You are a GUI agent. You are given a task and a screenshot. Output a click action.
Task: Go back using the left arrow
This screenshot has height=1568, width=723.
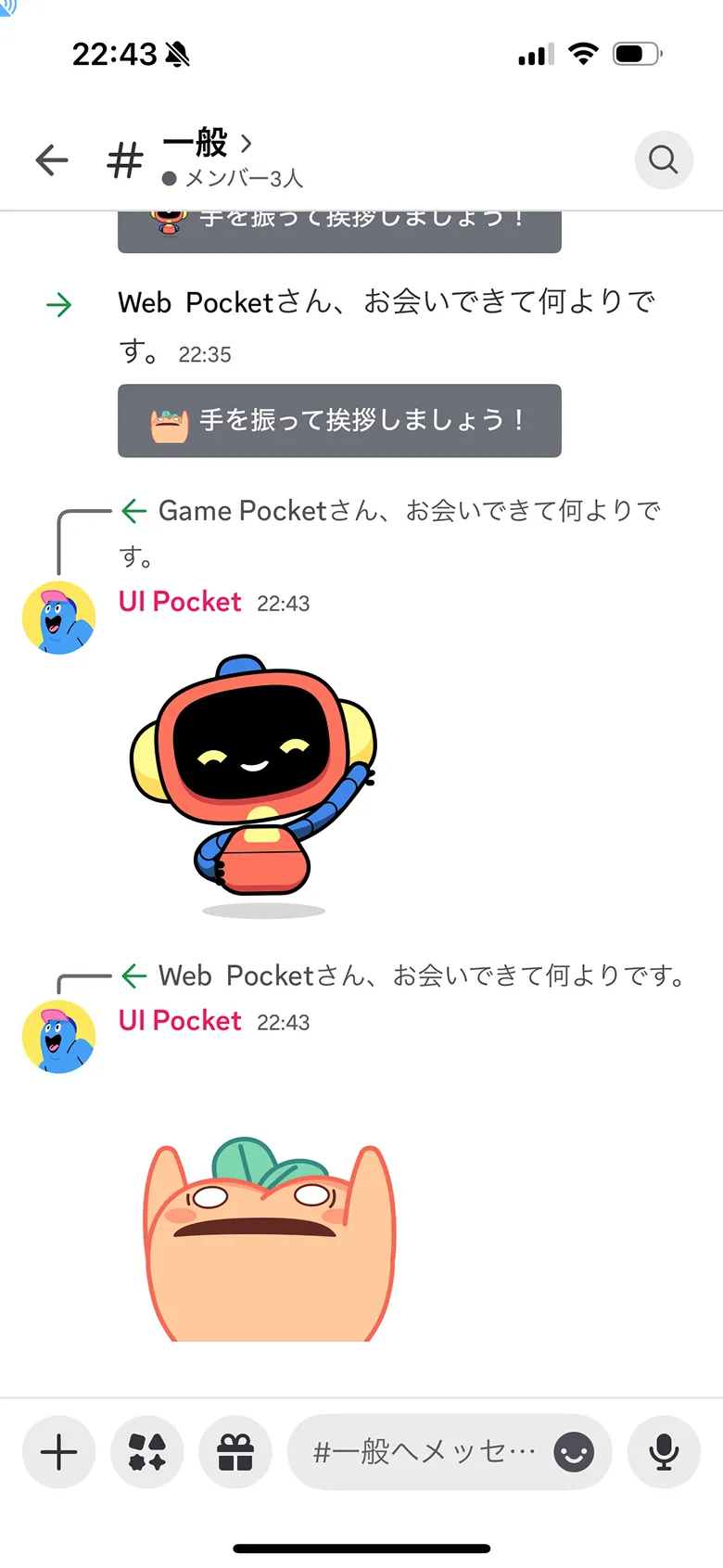(x=51, y=159)
